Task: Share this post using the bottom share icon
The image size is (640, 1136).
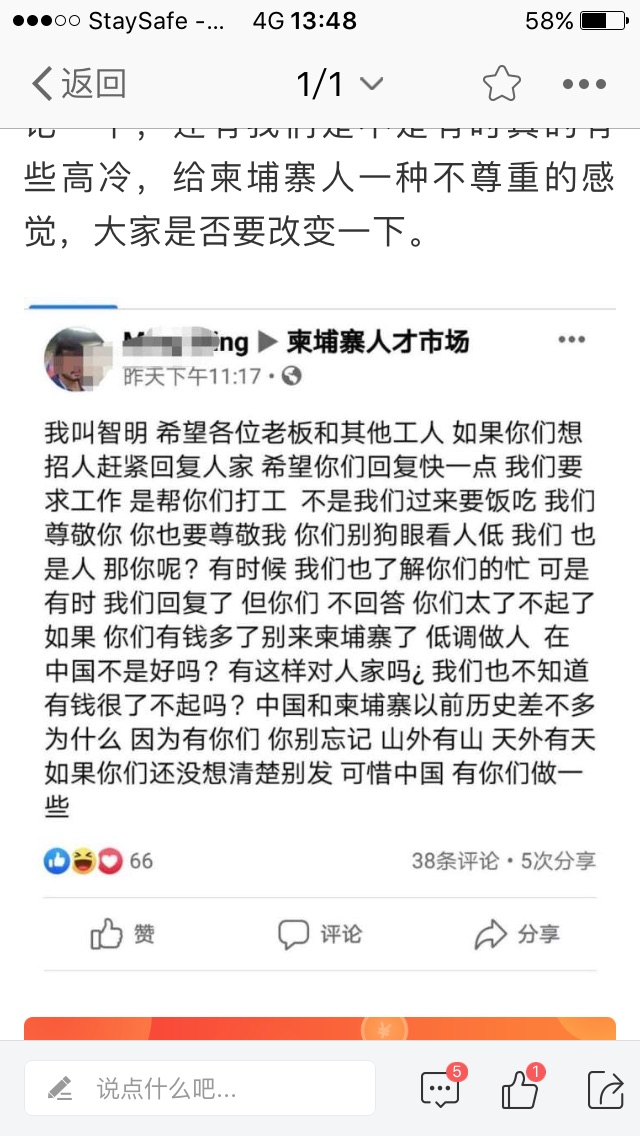Action: click(604, 1088)
